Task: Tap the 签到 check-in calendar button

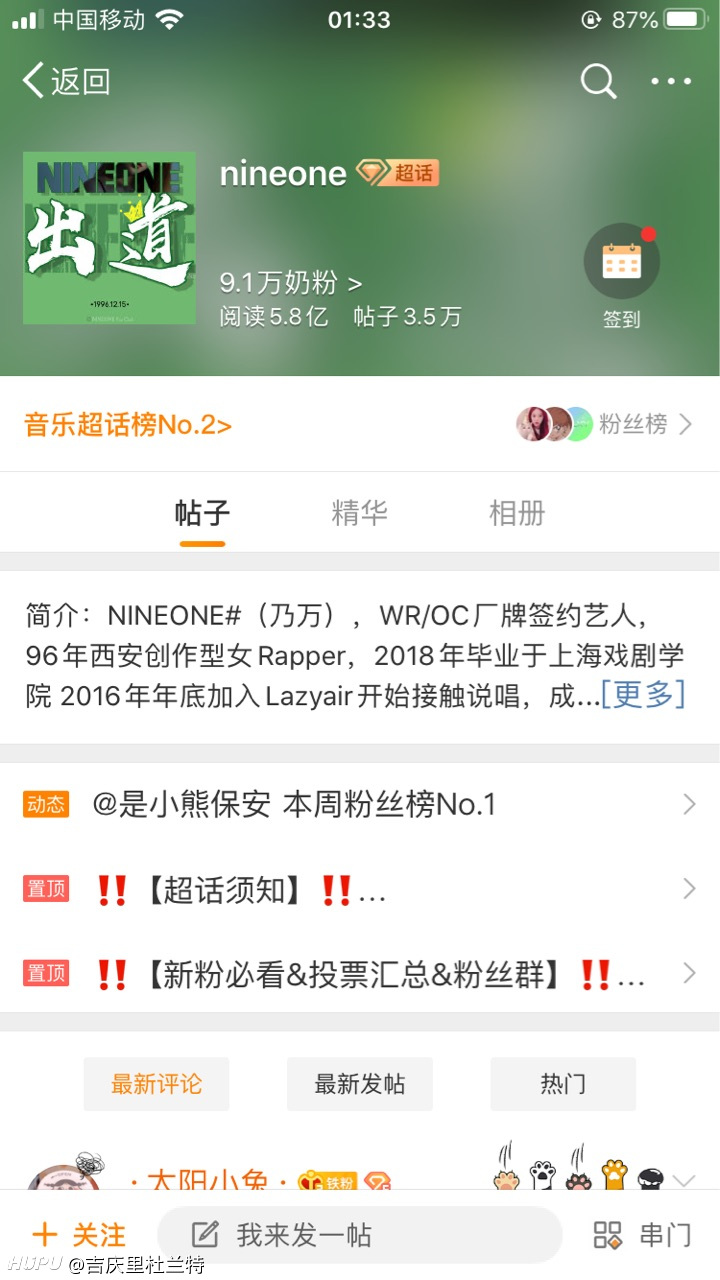Action: [x=621, y=275]
